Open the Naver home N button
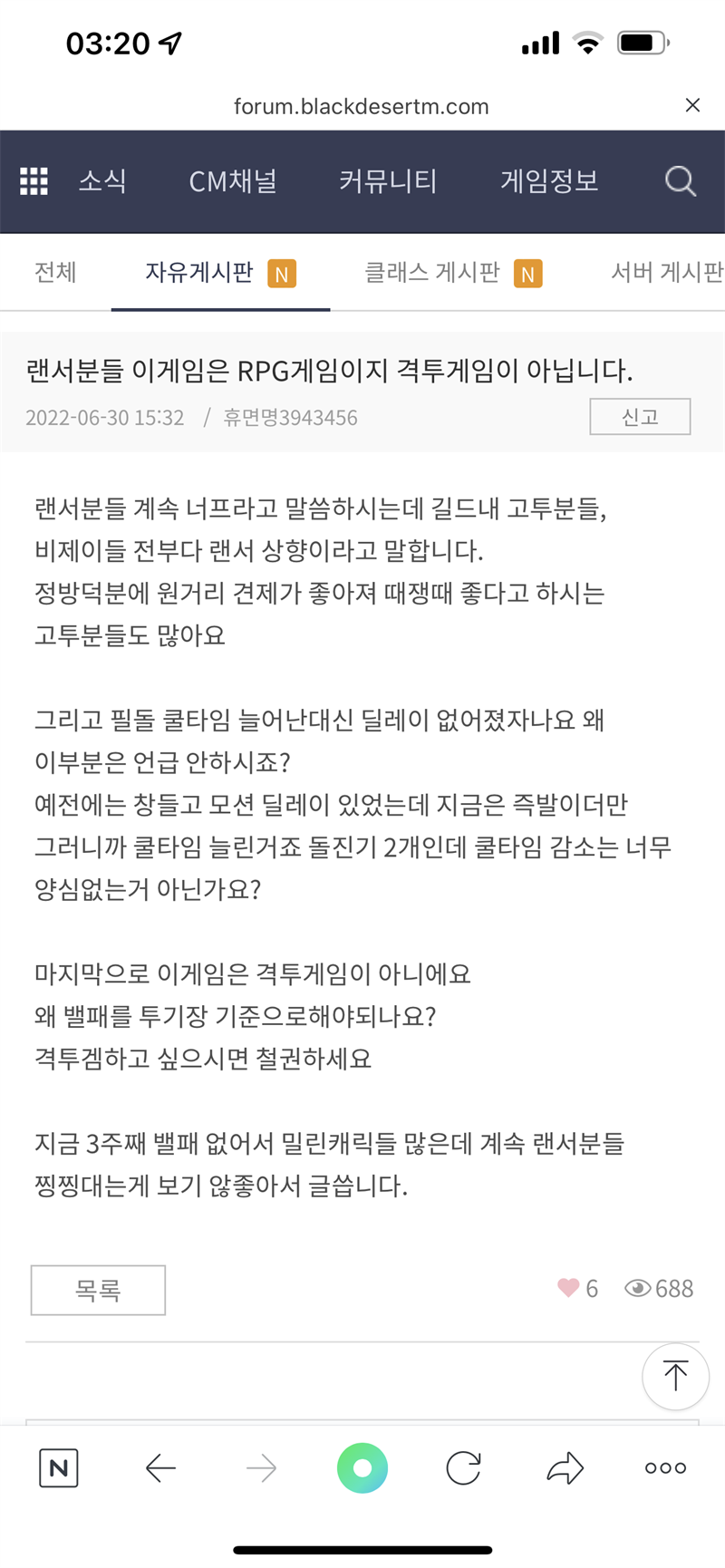725x1568 pixels. point(59,1468)
